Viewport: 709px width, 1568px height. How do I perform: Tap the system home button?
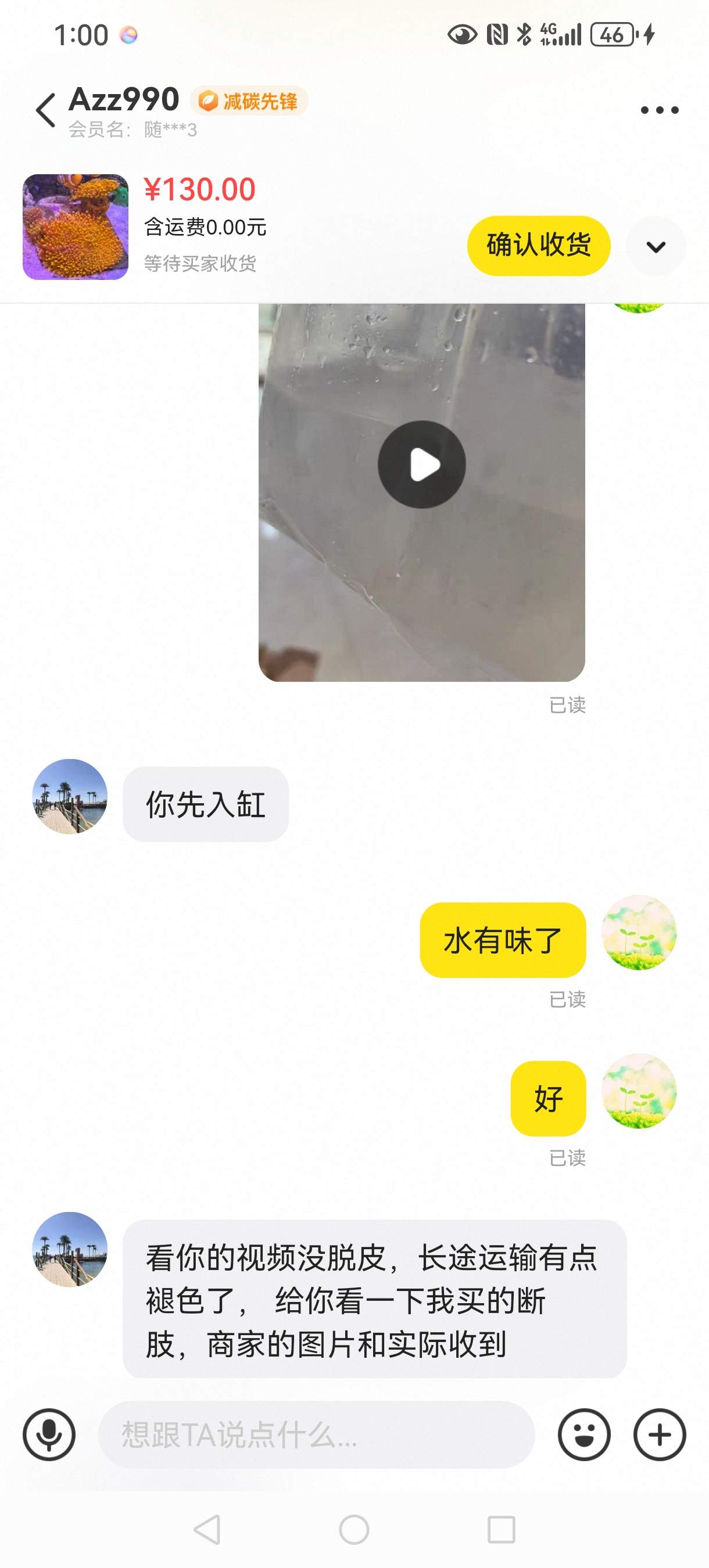tap(354, 1529)
